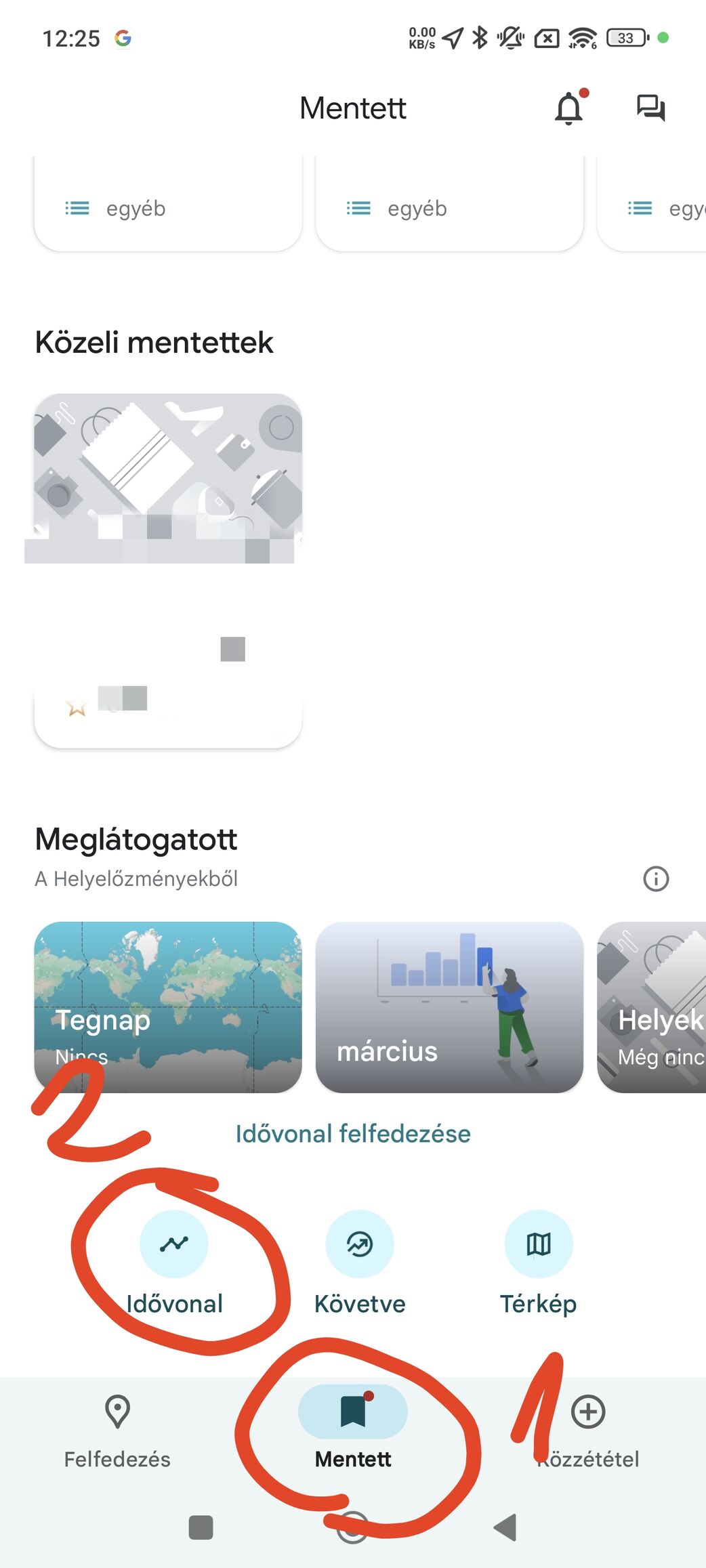Show info about Meglátogatott section
The height and width of the screenshot is (1568, 706).
pos(655,878)
